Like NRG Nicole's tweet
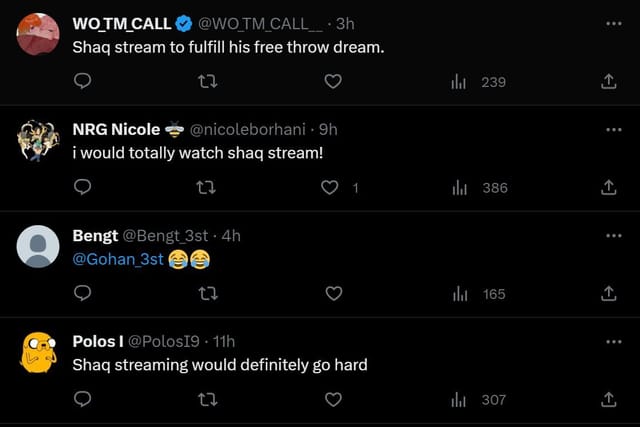This screenshot has width=640, height=427. [x=330, y=187]
